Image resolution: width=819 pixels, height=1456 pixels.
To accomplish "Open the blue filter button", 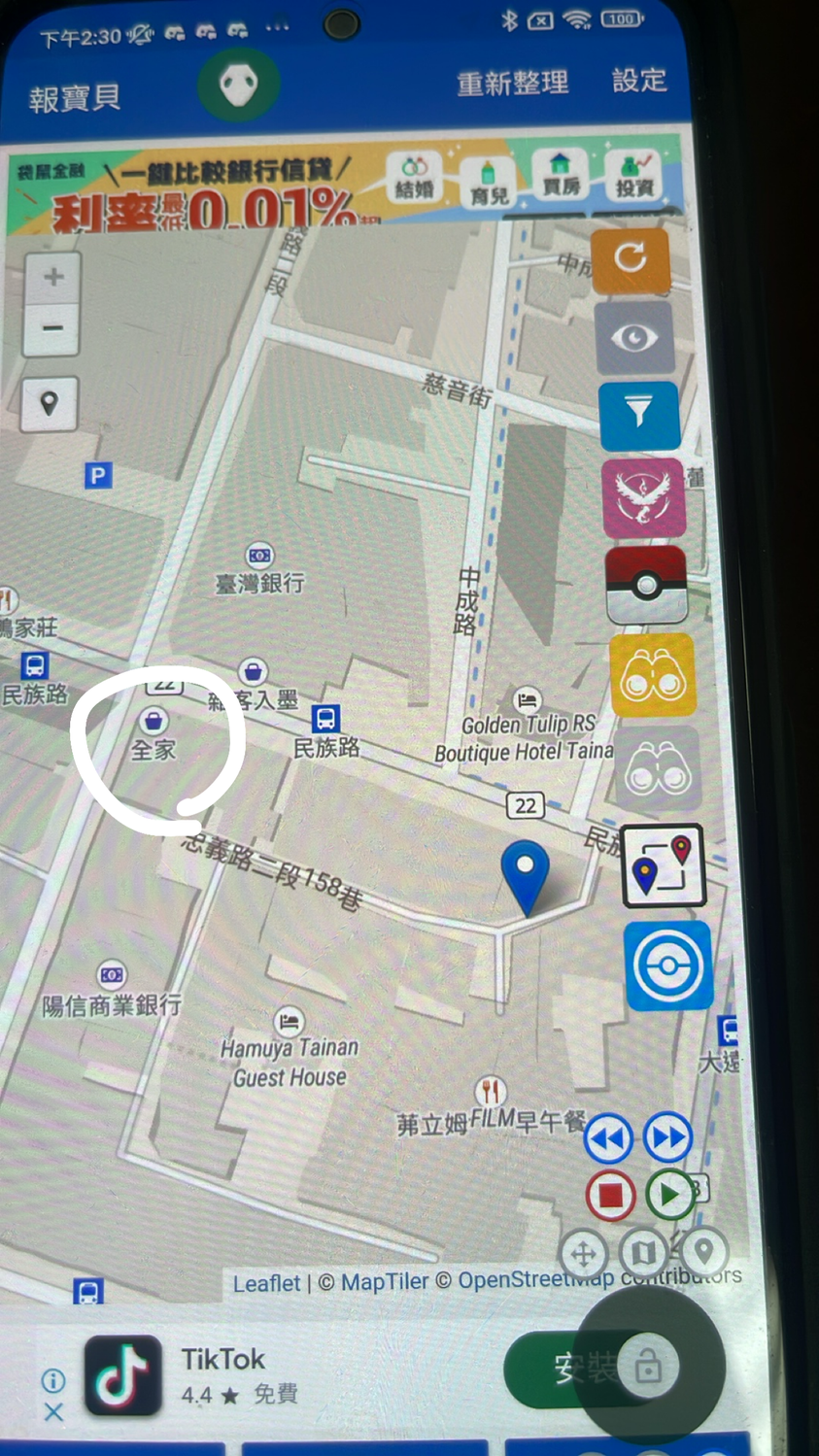I will 638,416.
